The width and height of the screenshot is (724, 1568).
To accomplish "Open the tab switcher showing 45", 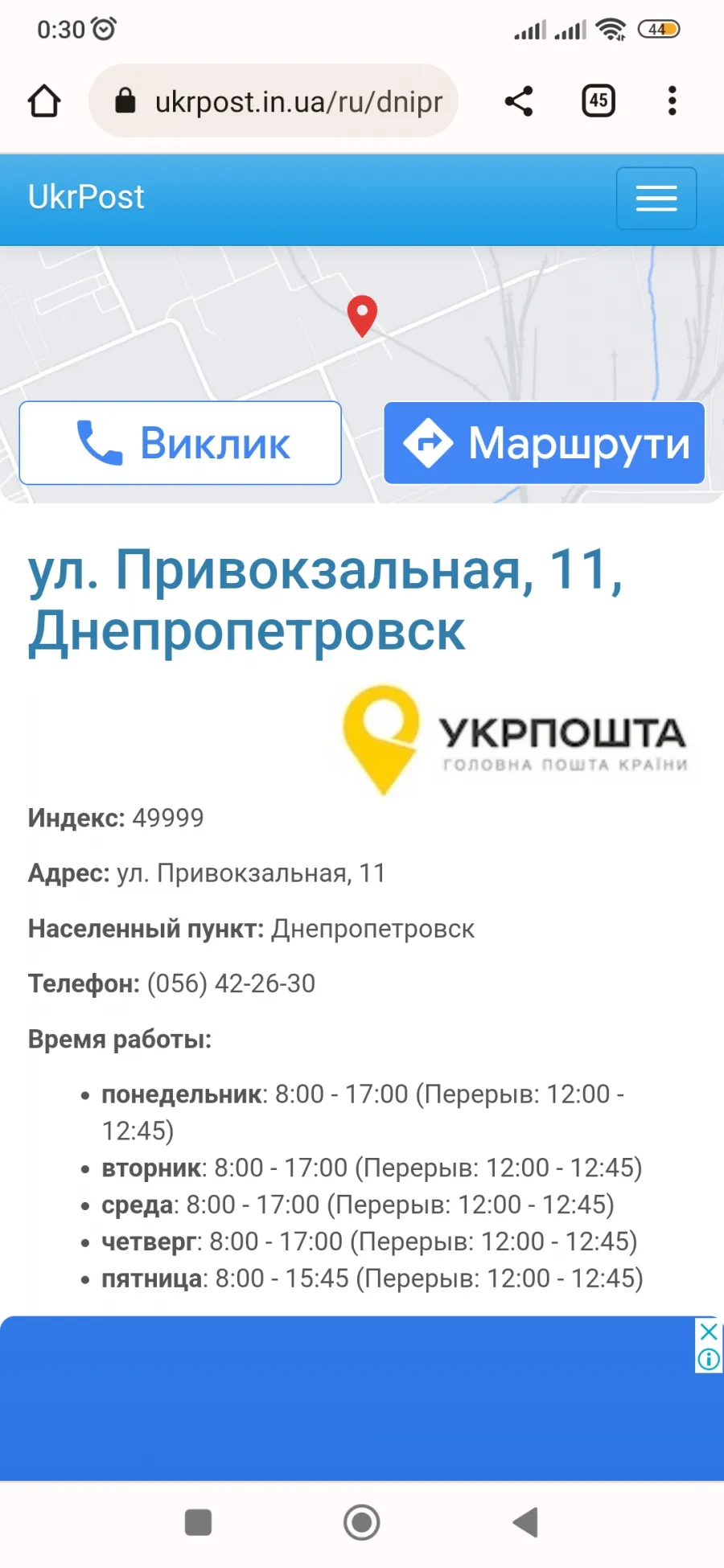I will (599, 101).
